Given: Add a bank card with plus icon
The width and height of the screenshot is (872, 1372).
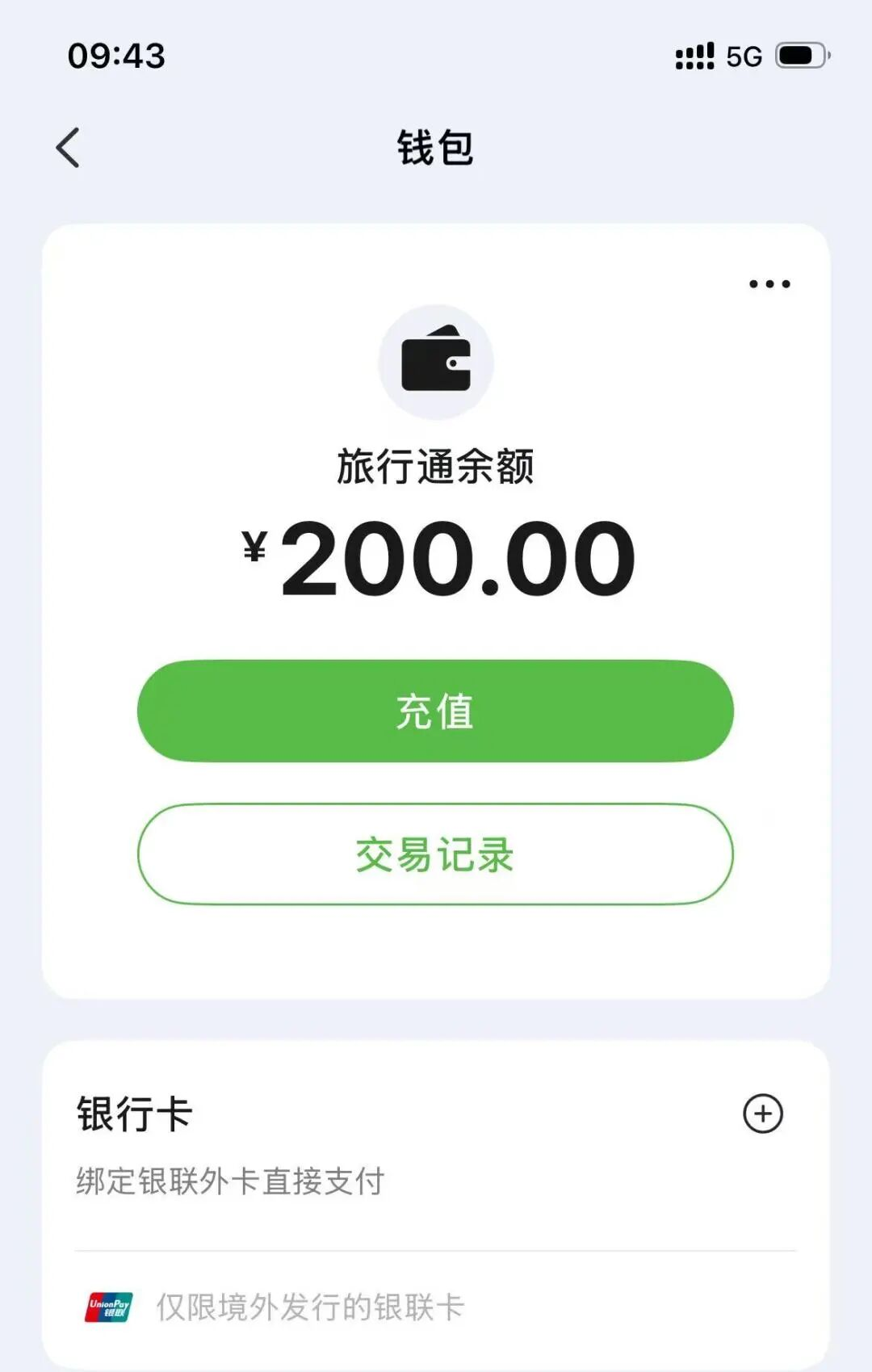Looking at the screenshot, I should [762, 1114].
